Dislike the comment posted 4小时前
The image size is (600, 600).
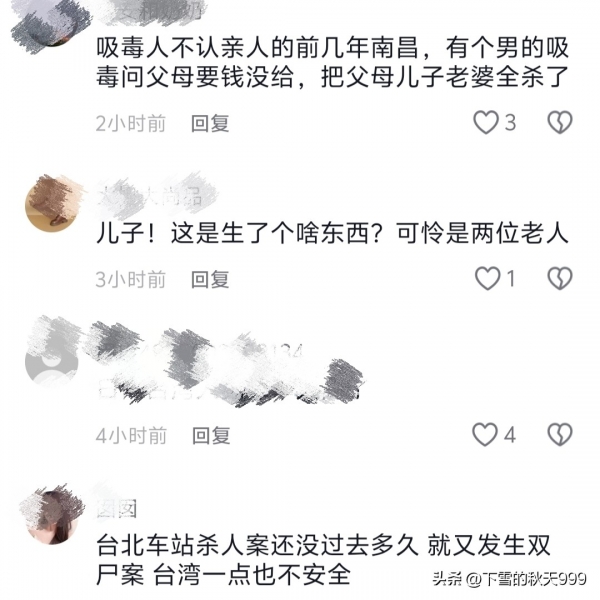tap(559, 435)
